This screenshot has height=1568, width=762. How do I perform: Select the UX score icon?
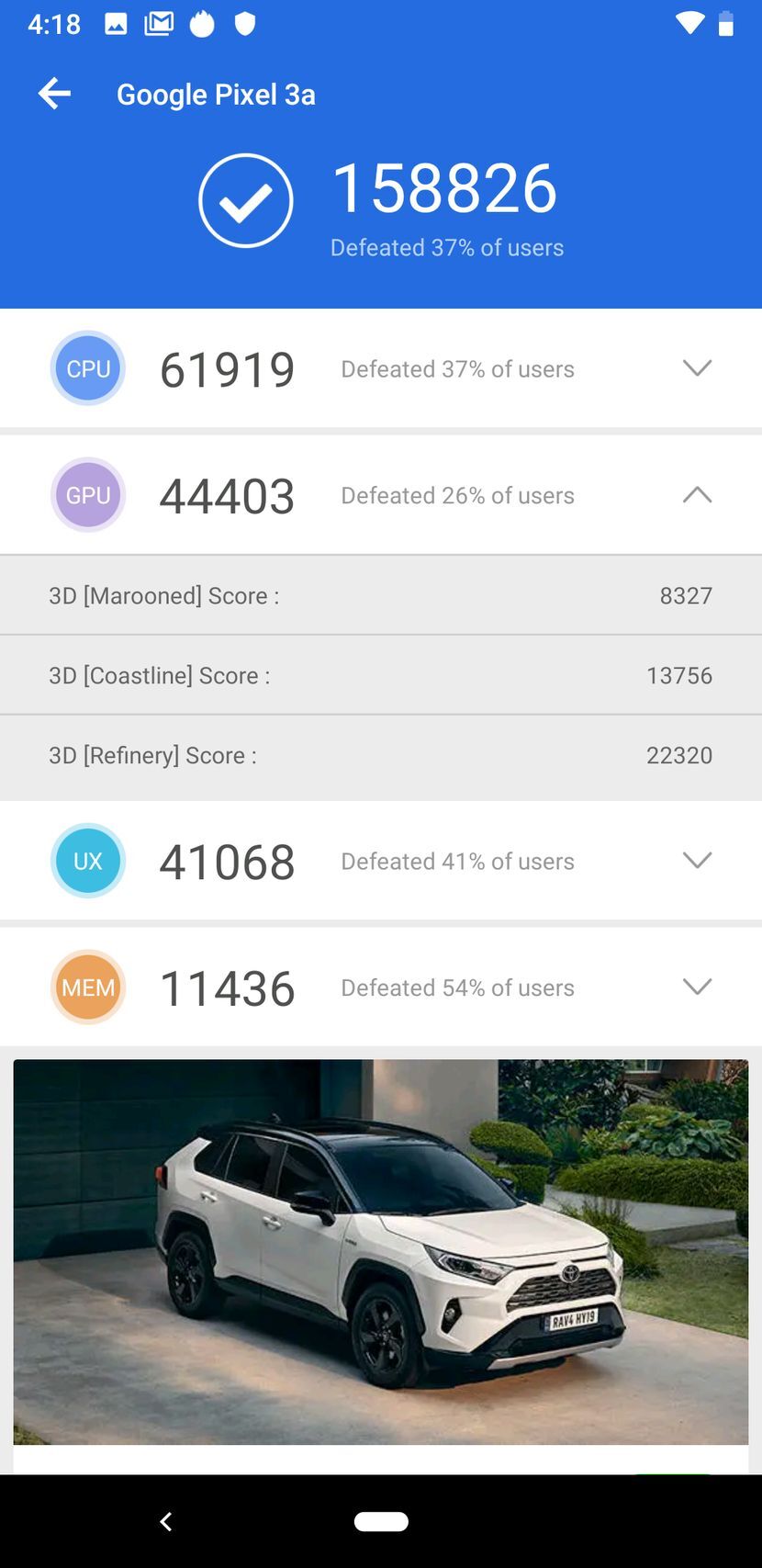coord(87,861)
